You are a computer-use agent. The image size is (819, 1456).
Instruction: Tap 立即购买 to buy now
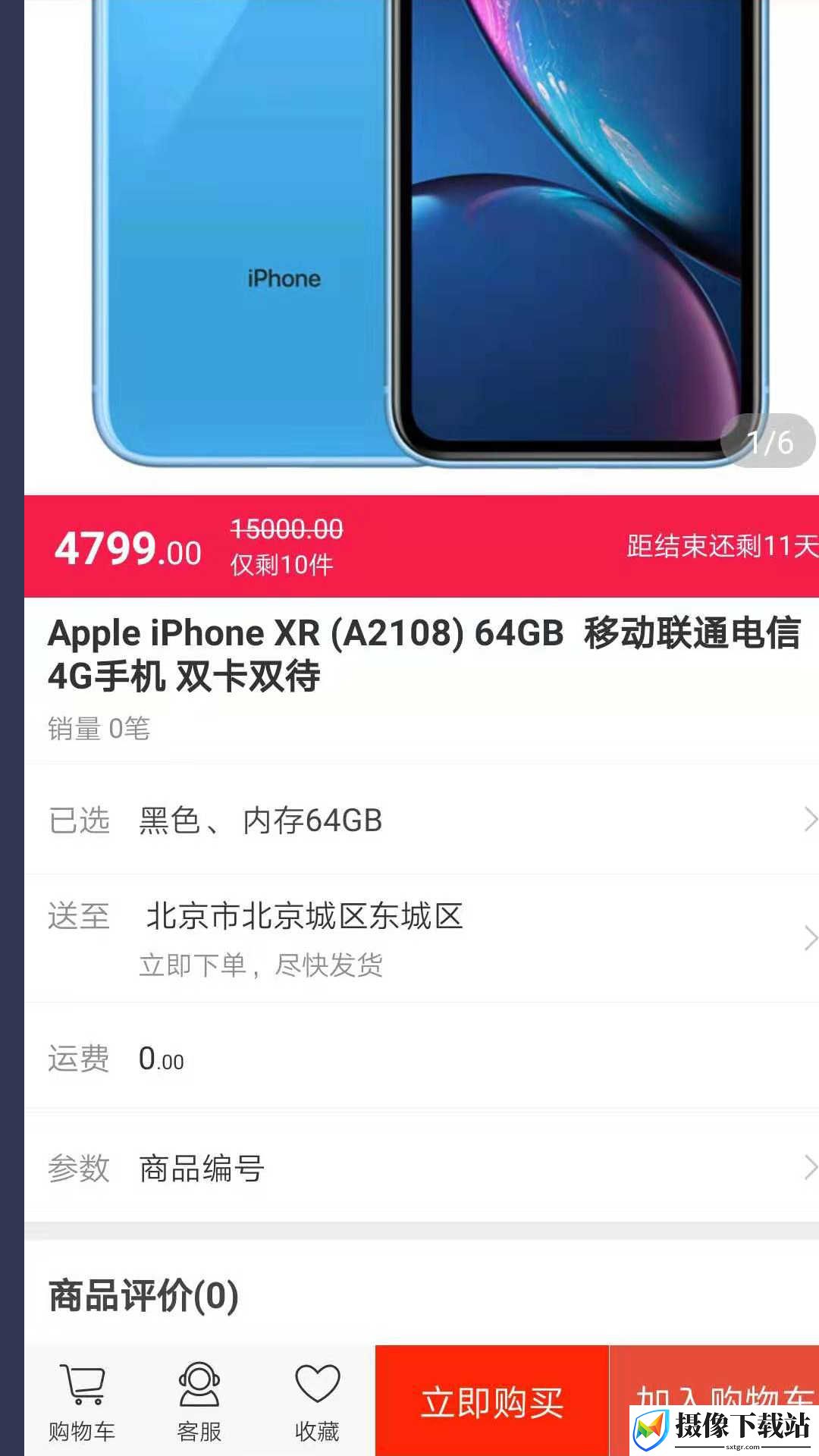pos(492,1401)
